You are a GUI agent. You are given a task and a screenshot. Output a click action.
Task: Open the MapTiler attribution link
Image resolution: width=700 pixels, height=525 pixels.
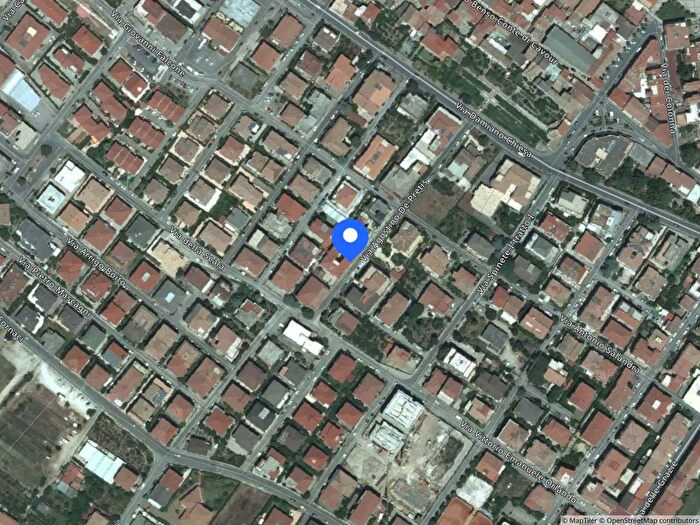click(x=583, y=519)
